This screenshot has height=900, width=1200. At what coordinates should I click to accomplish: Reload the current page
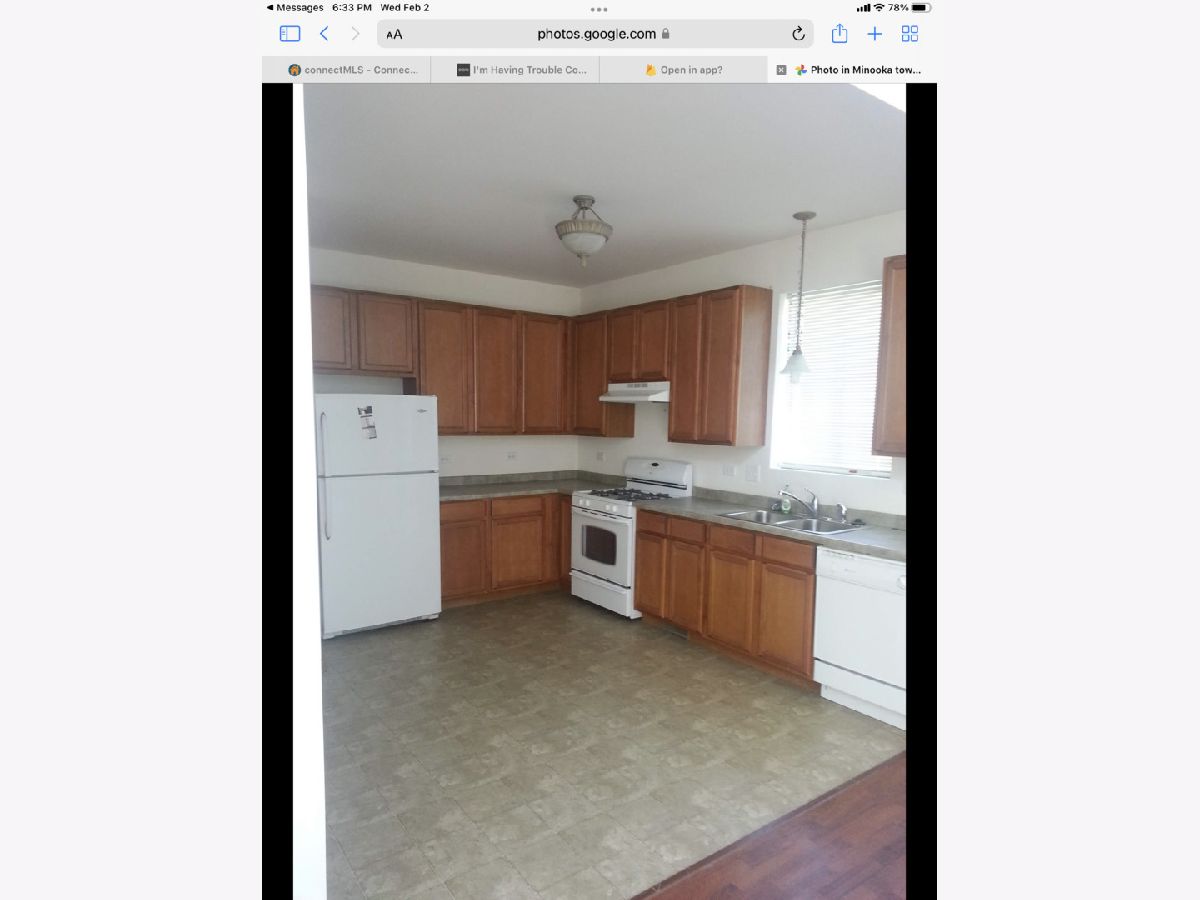pyautogui.click(x=798, y=34)
